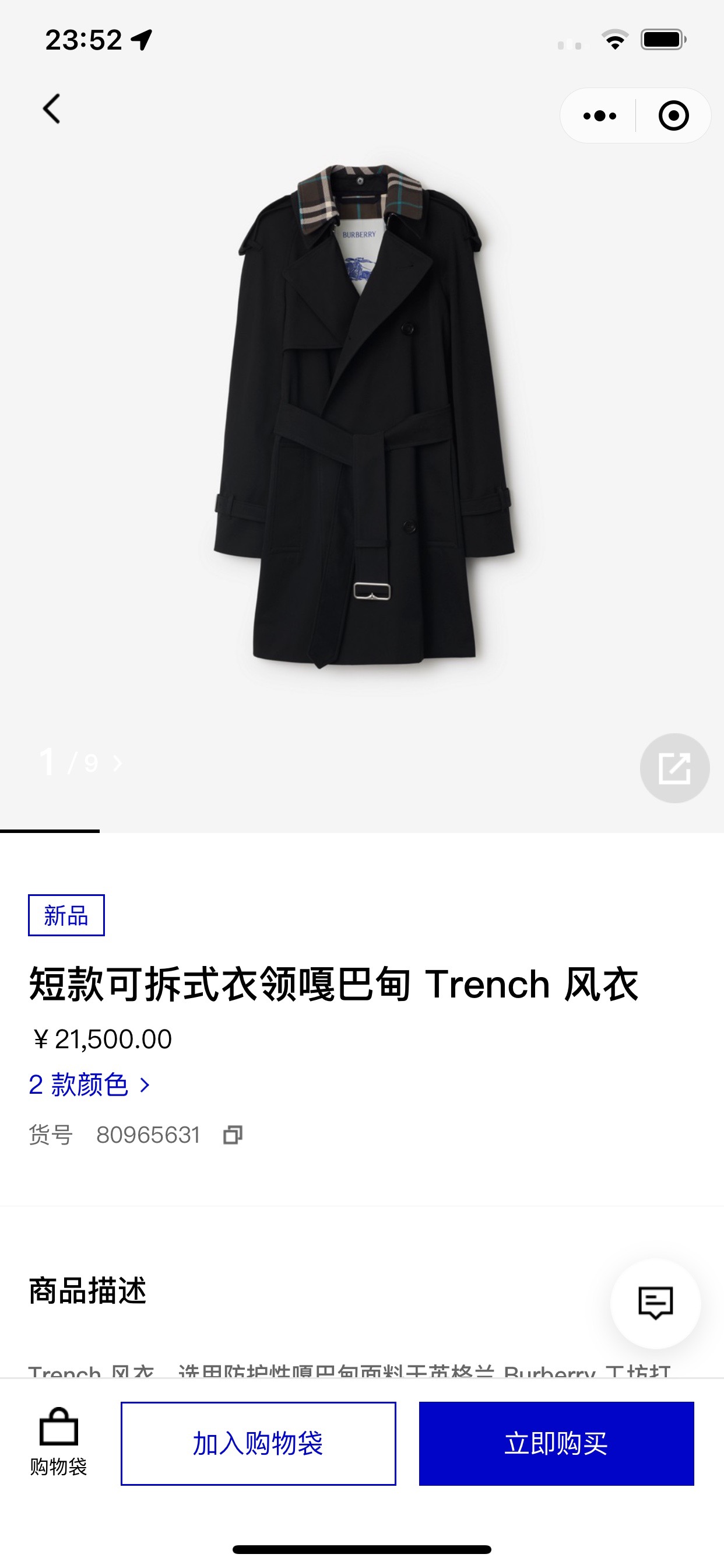This screenshot has width=724, height=1568.
Task: Advance to the next product photo
Action: [x=117, y=764]
